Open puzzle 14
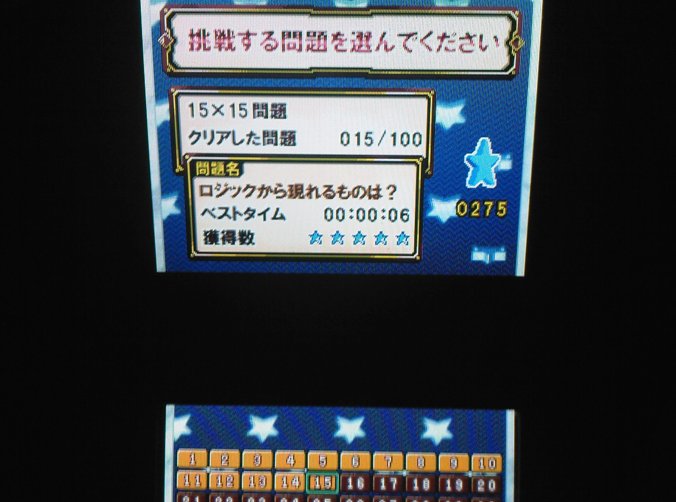 290,481
